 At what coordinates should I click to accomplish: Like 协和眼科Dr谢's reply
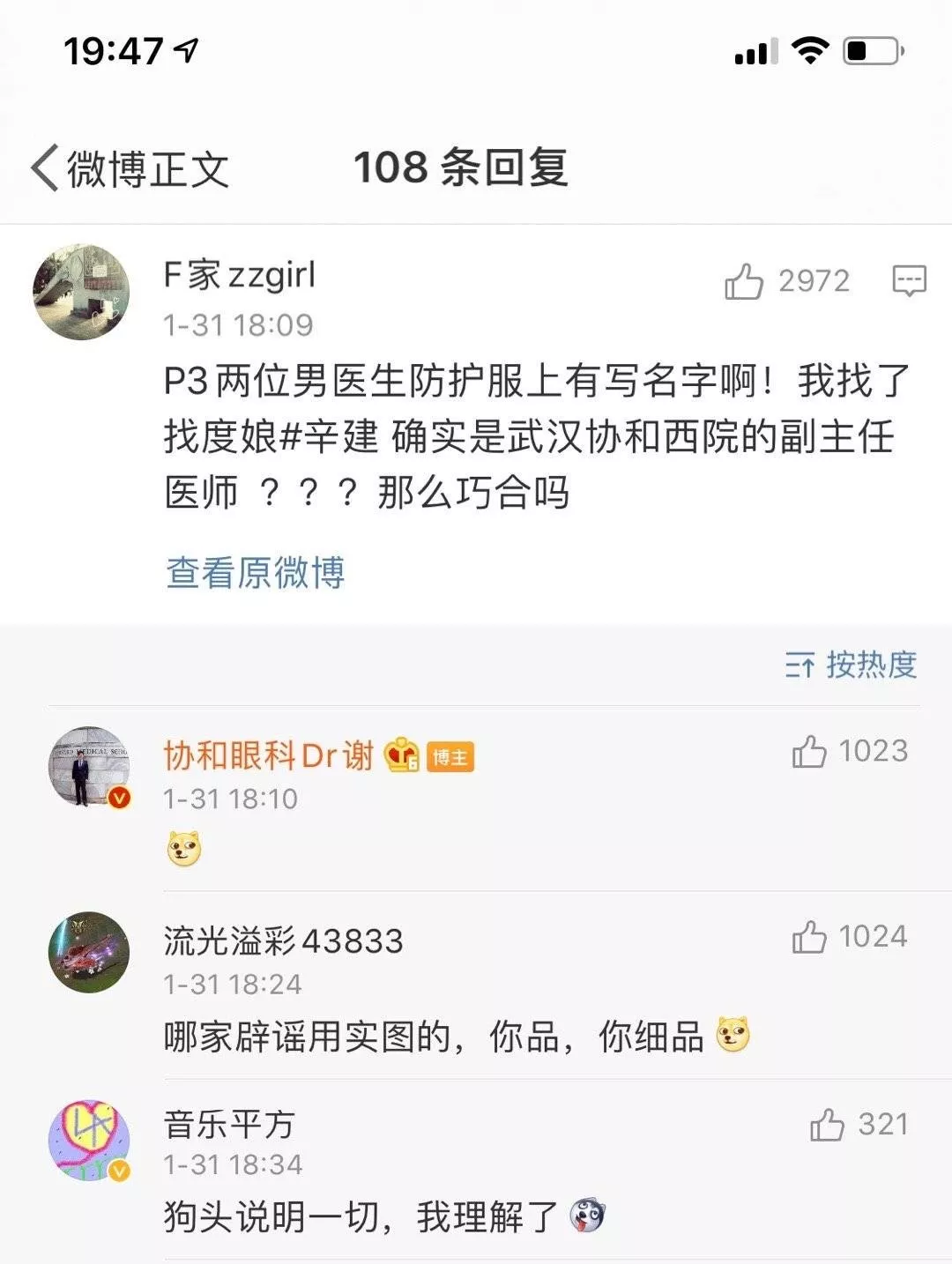(809, 752)
